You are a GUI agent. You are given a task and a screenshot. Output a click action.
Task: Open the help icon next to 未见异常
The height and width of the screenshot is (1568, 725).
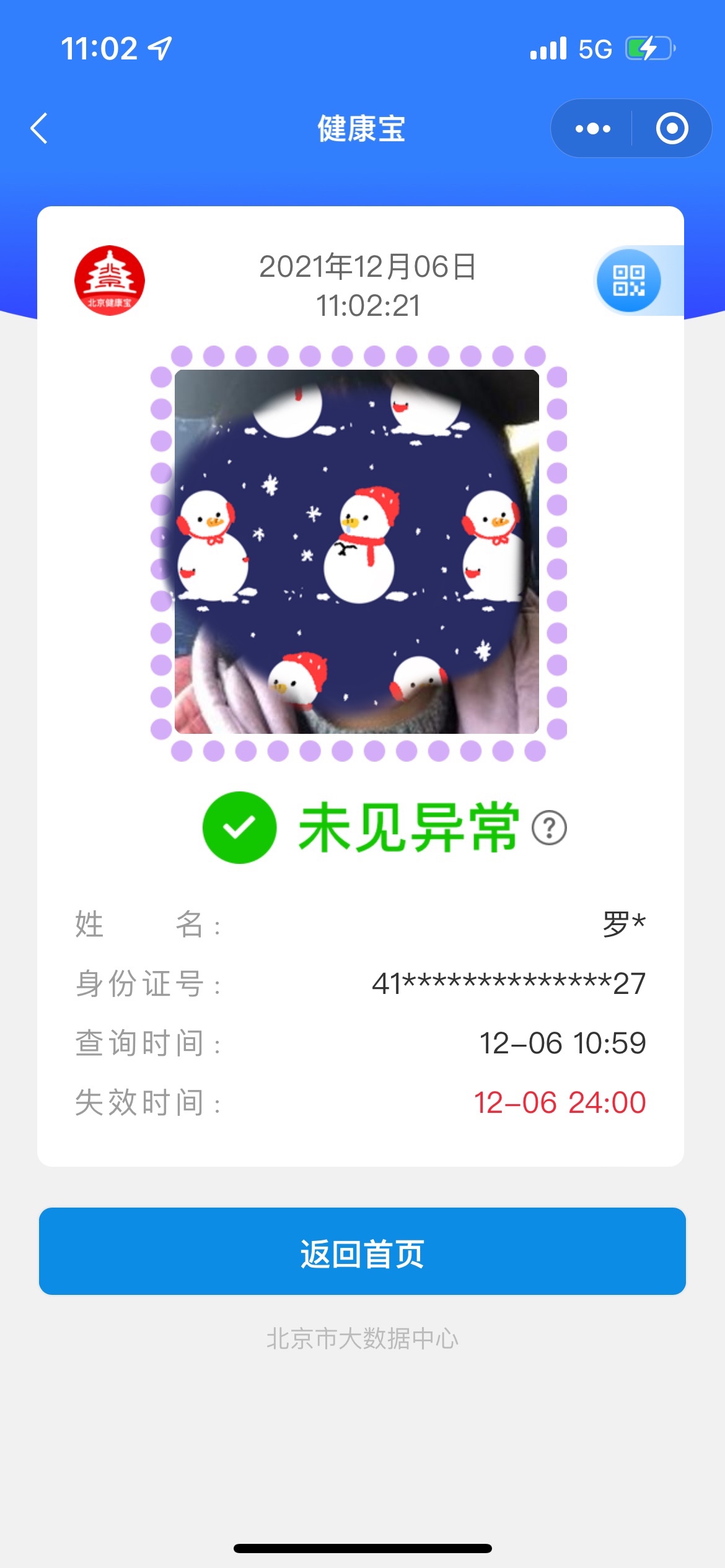pyautogui.click(x=549, y=828)
